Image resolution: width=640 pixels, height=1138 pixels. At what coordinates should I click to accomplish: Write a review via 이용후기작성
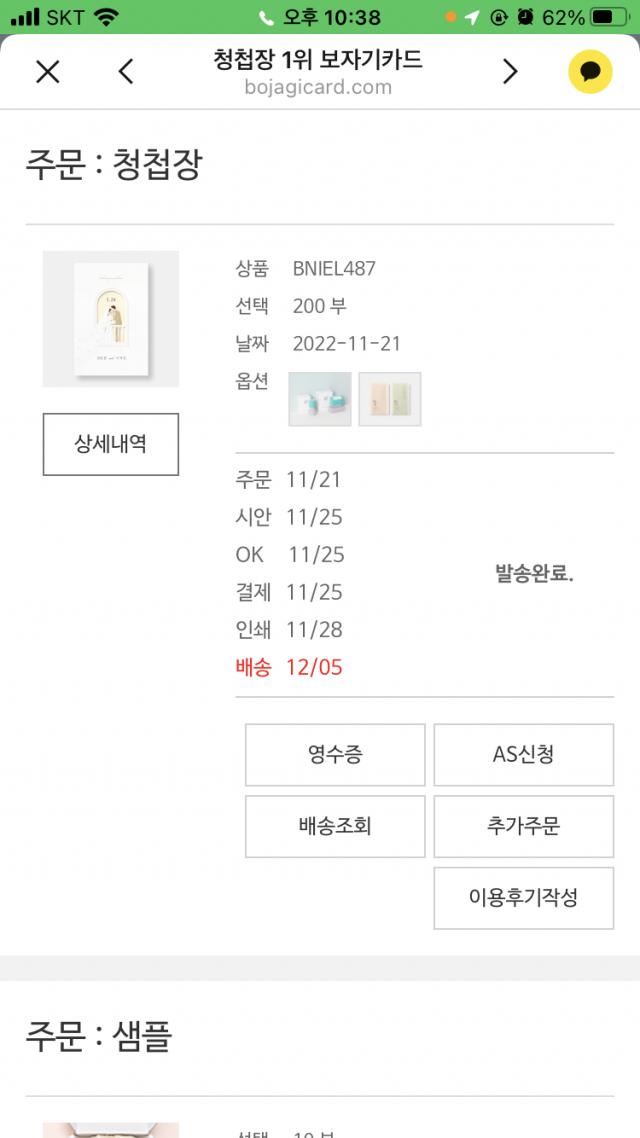pyautogui.click(x=523, y=897)
